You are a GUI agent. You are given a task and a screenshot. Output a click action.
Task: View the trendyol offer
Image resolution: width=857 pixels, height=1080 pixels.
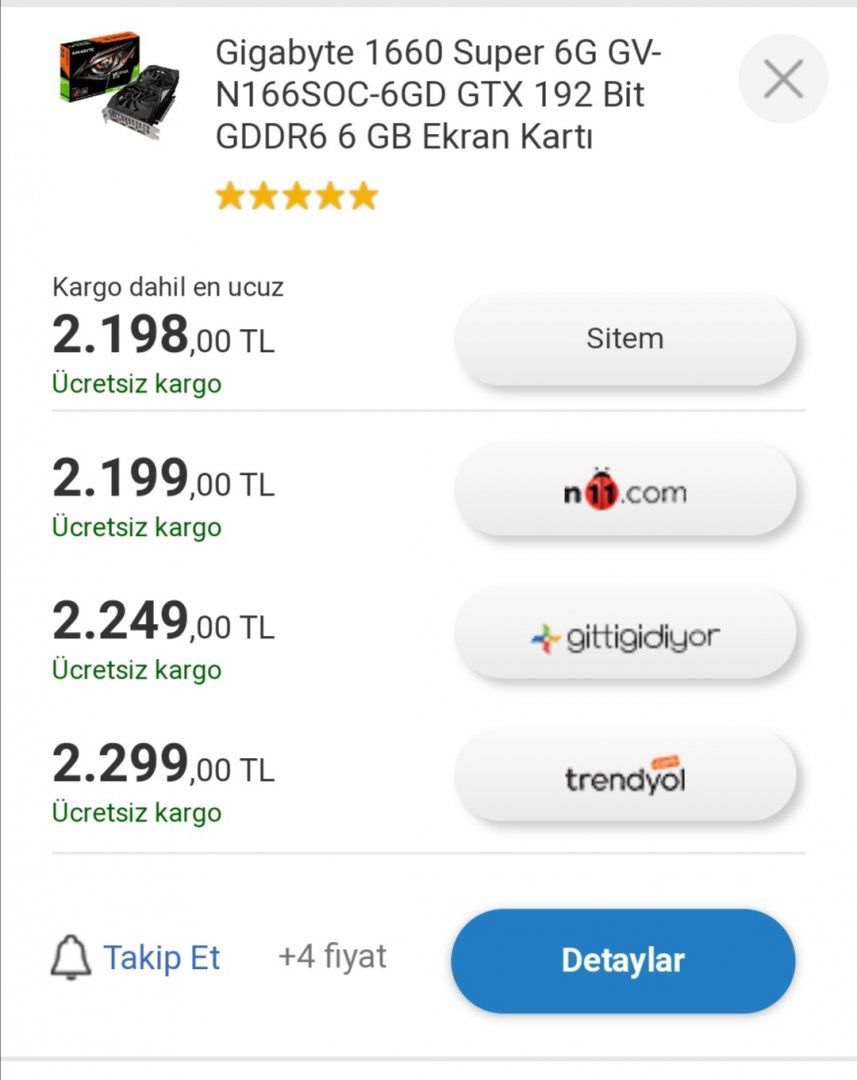(625, 777)
